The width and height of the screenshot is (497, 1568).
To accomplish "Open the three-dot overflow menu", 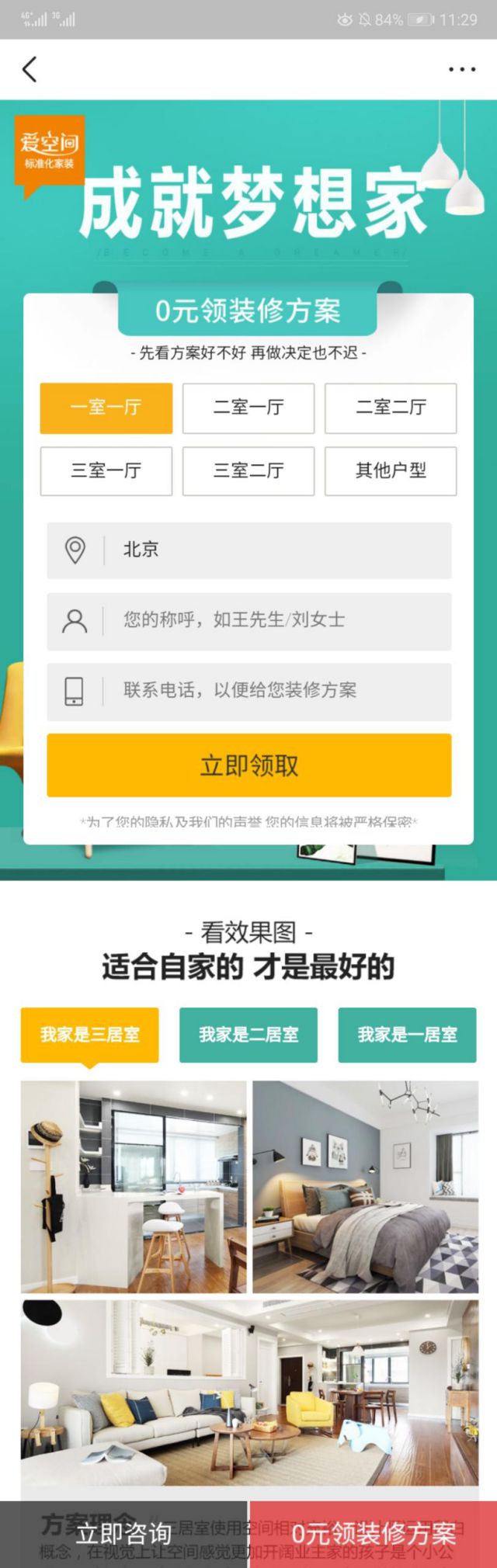I will pos(461,70).
